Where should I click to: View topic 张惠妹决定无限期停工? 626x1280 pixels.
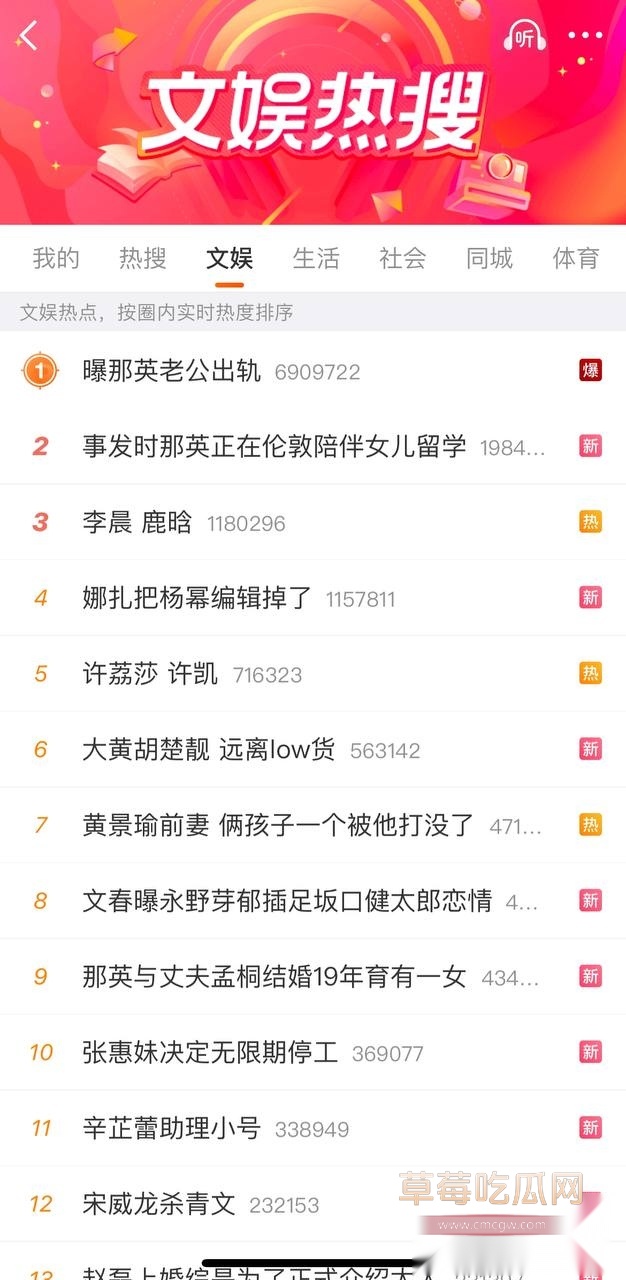313,1052
